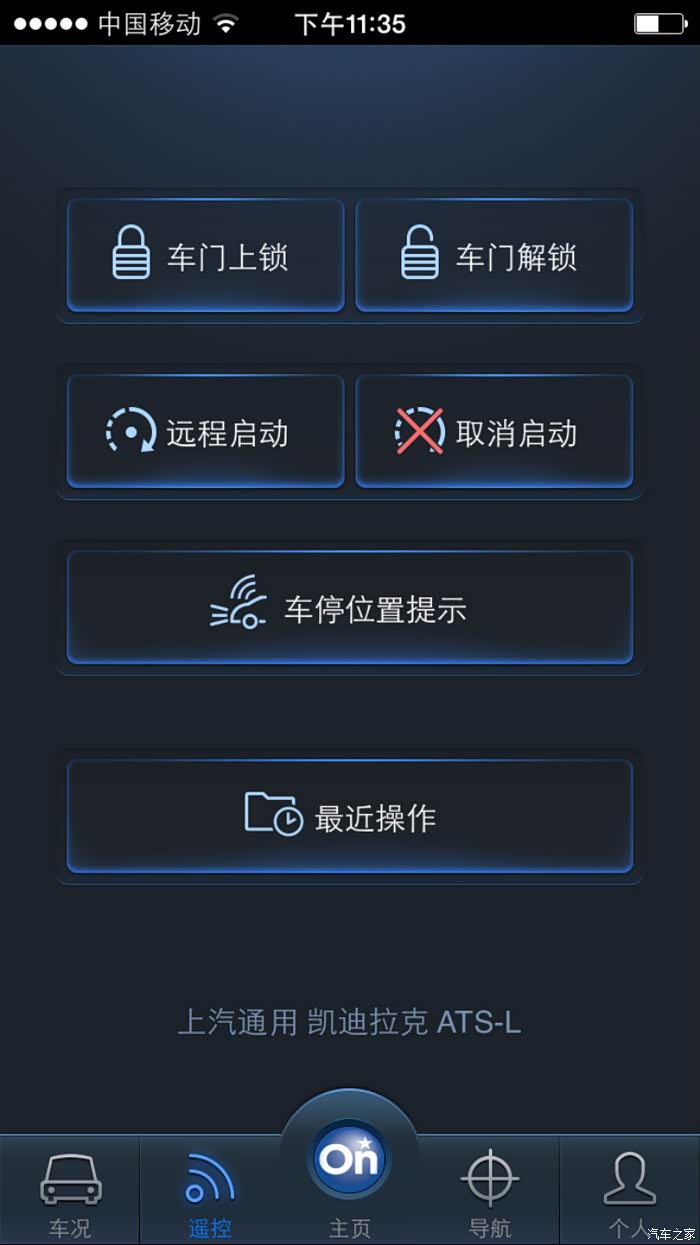Open the 导航 navigation tab

tap(490, 1192)
